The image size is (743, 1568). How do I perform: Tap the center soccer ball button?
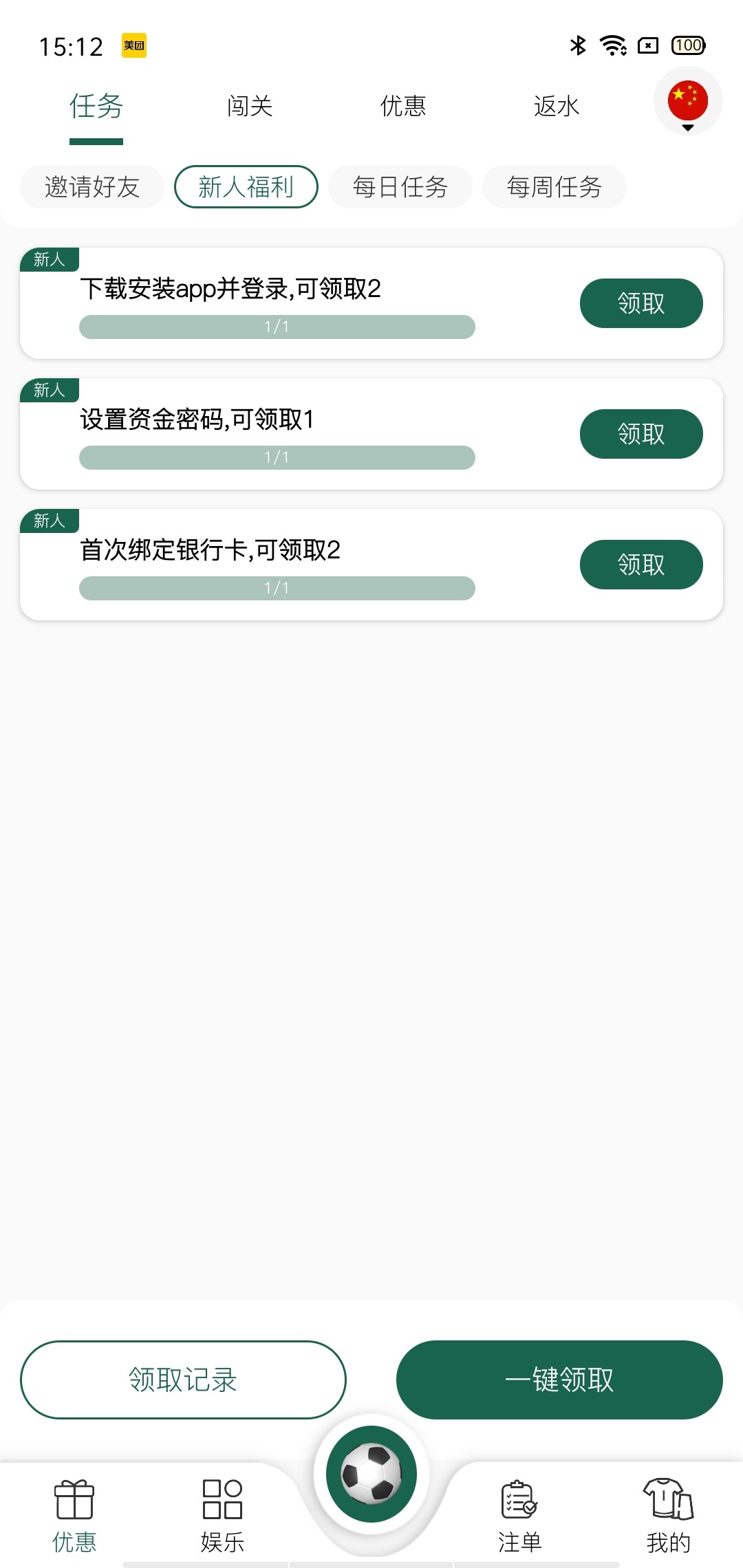(x=371, y=1474)
